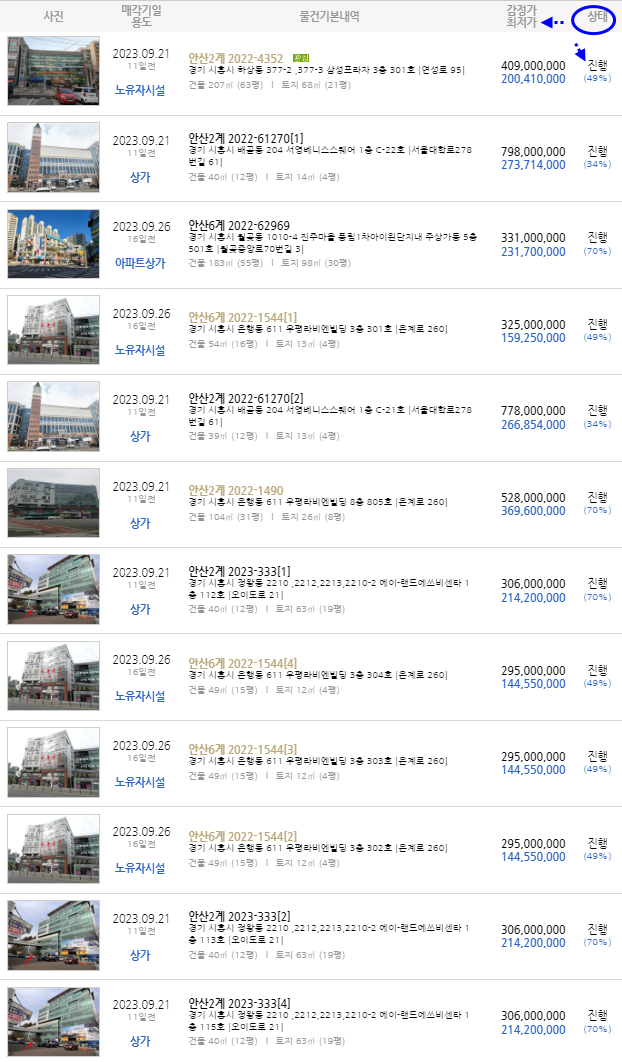The image size is (622, 1062).
Task: Open auction case 안산2계 2022-4352
Action: (x=235, y=59)
